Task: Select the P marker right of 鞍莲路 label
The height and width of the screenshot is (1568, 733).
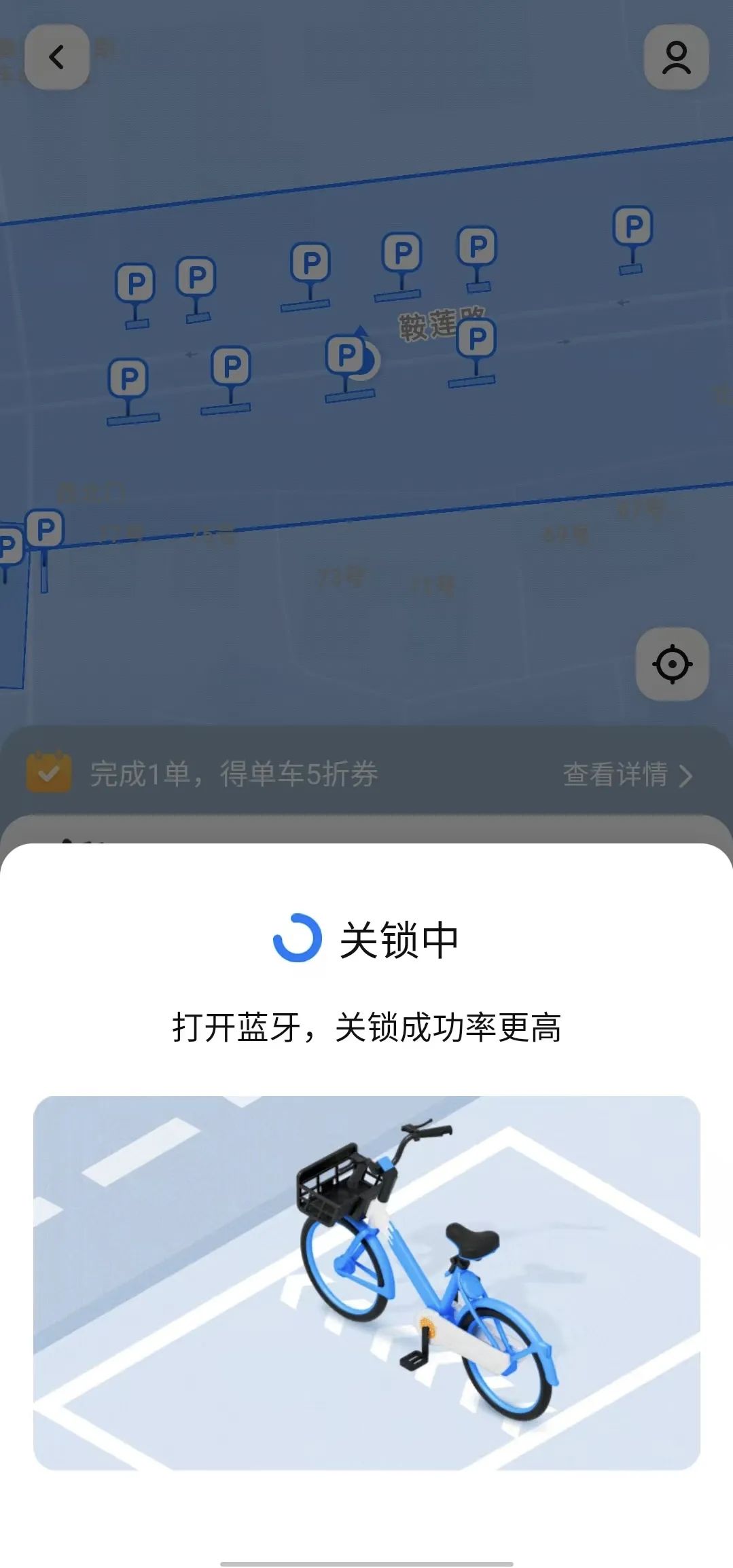Action: pos(476,340)
